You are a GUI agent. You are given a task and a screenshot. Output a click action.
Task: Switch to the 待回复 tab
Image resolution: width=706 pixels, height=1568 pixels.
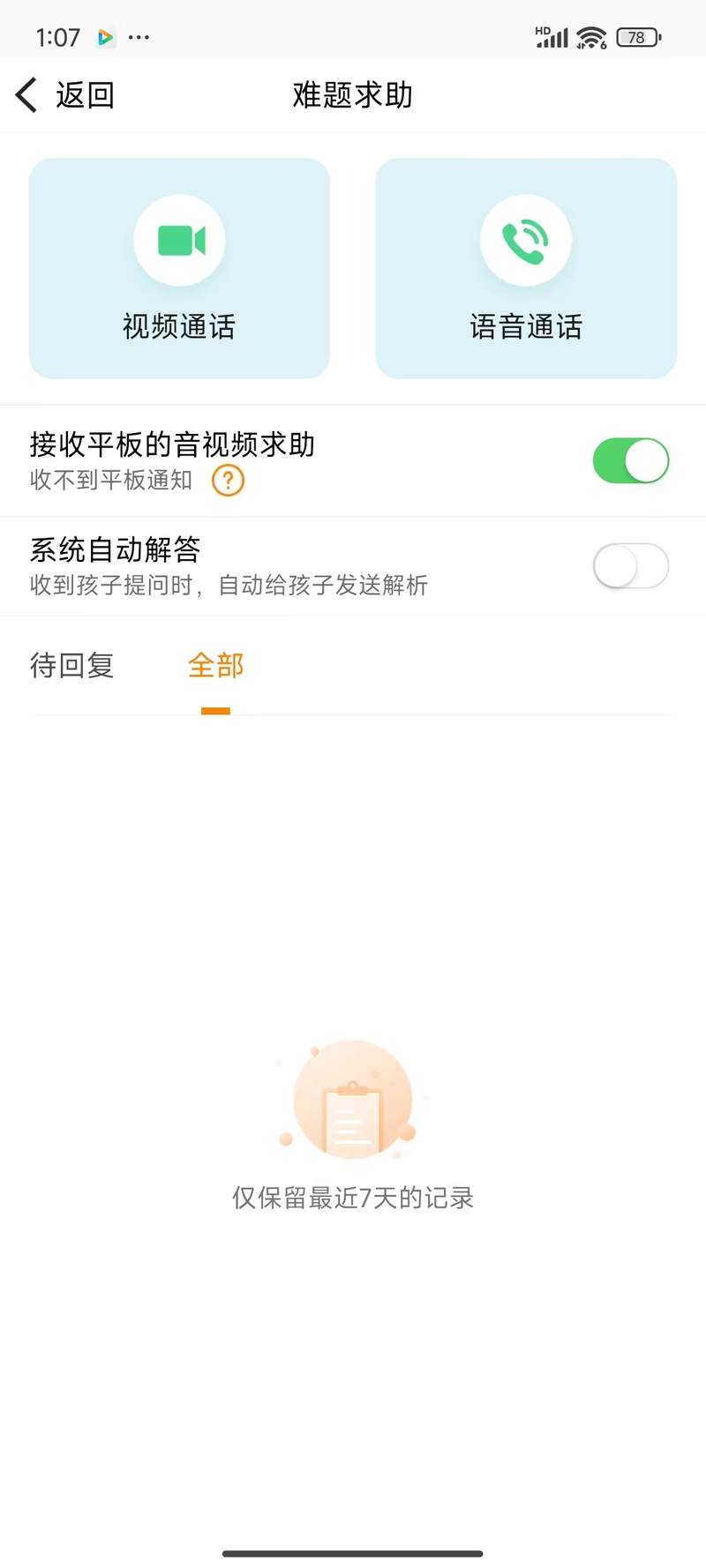pos(72,665)
